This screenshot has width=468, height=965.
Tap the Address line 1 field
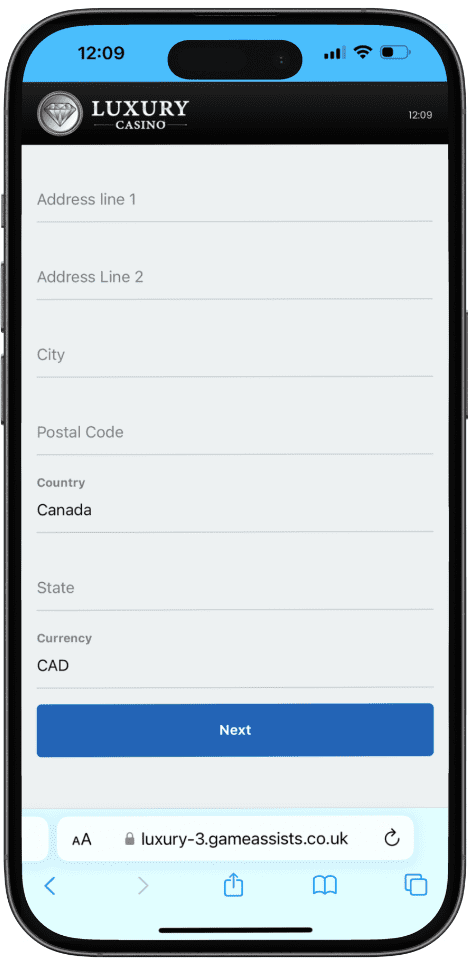click(235, 200)
